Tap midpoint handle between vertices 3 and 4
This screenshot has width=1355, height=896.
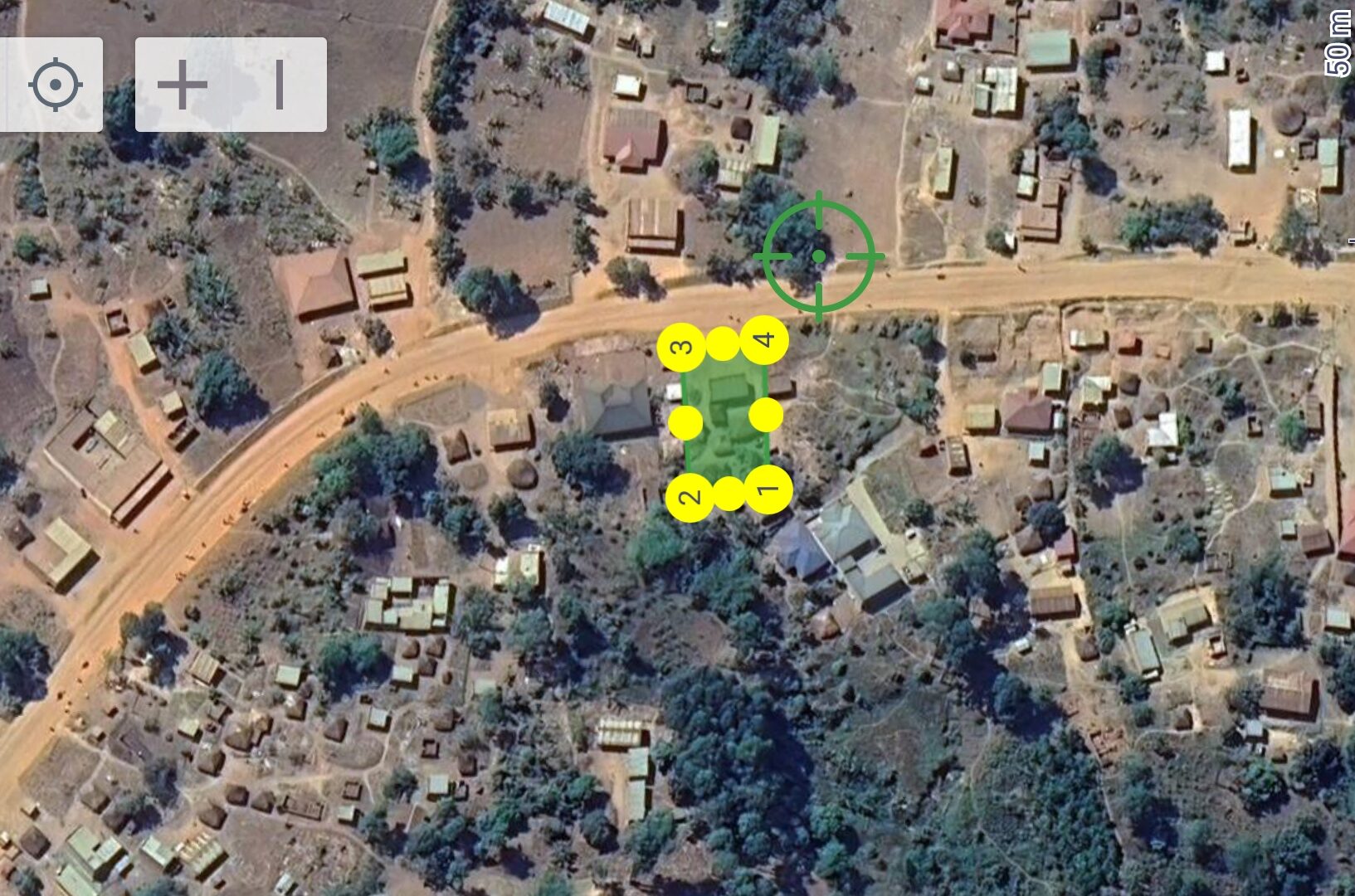tap(723, 343)
